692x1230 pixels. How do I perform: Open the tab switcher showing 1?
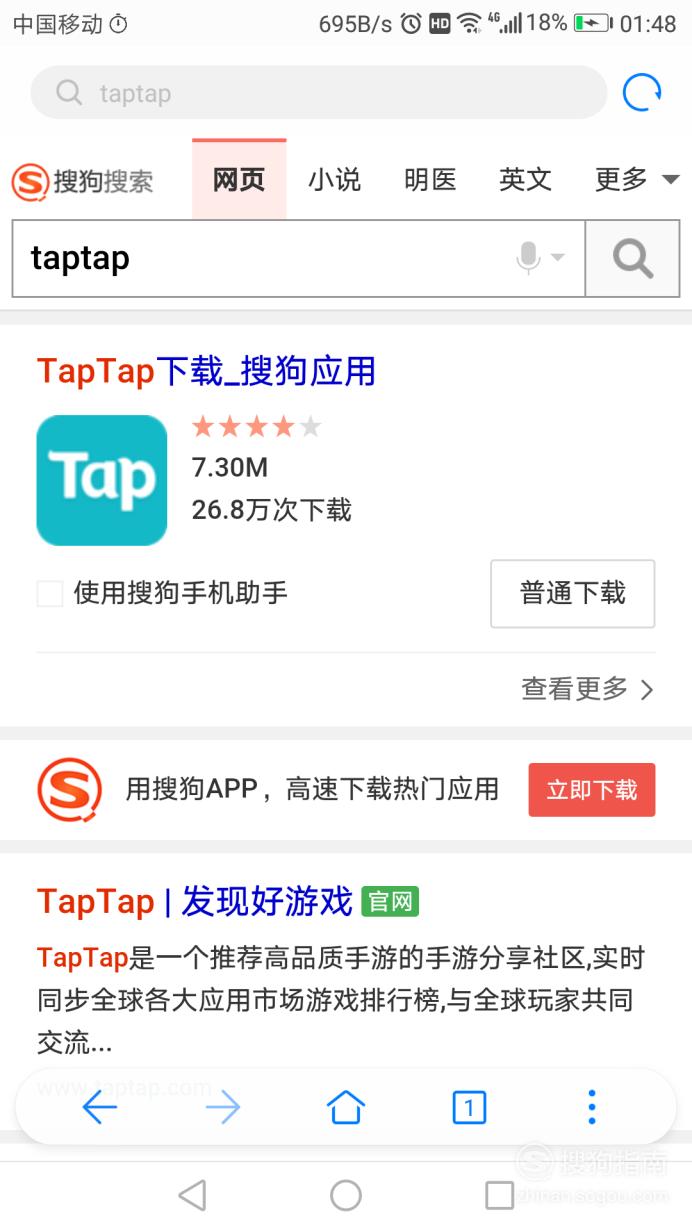click(x=469, y=1107)
